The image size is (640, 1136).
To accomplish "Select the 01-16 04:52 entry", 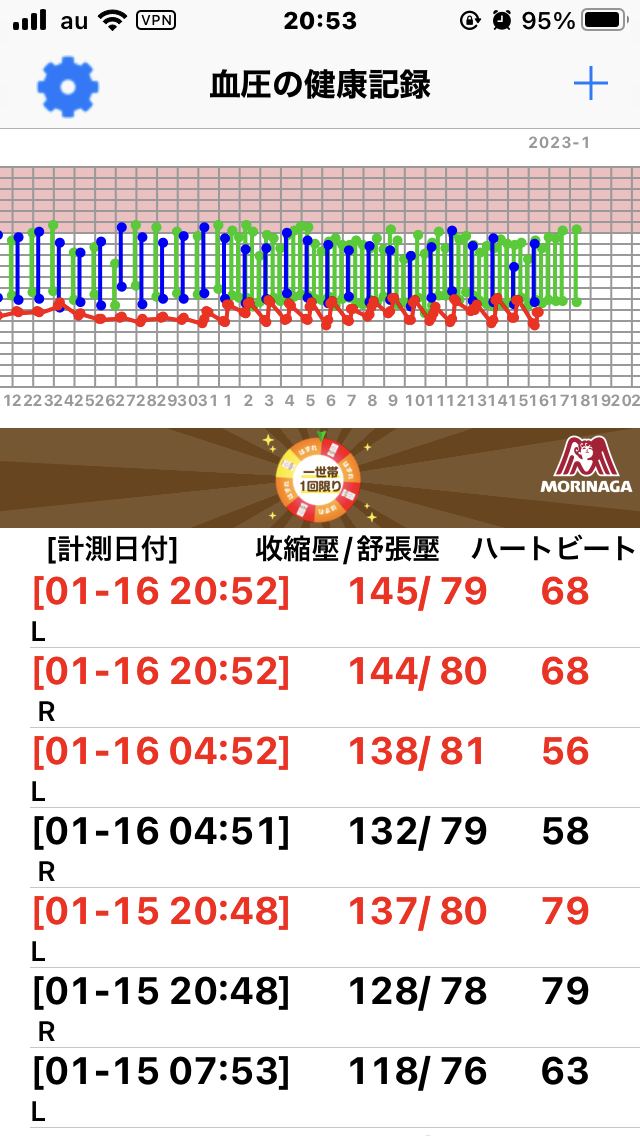I will [x=320, y=768].
